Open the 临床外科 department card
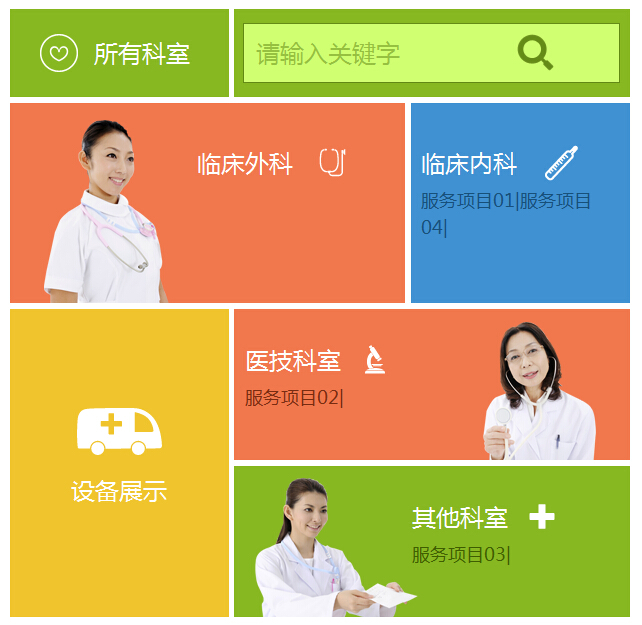 tap(245, 164)
